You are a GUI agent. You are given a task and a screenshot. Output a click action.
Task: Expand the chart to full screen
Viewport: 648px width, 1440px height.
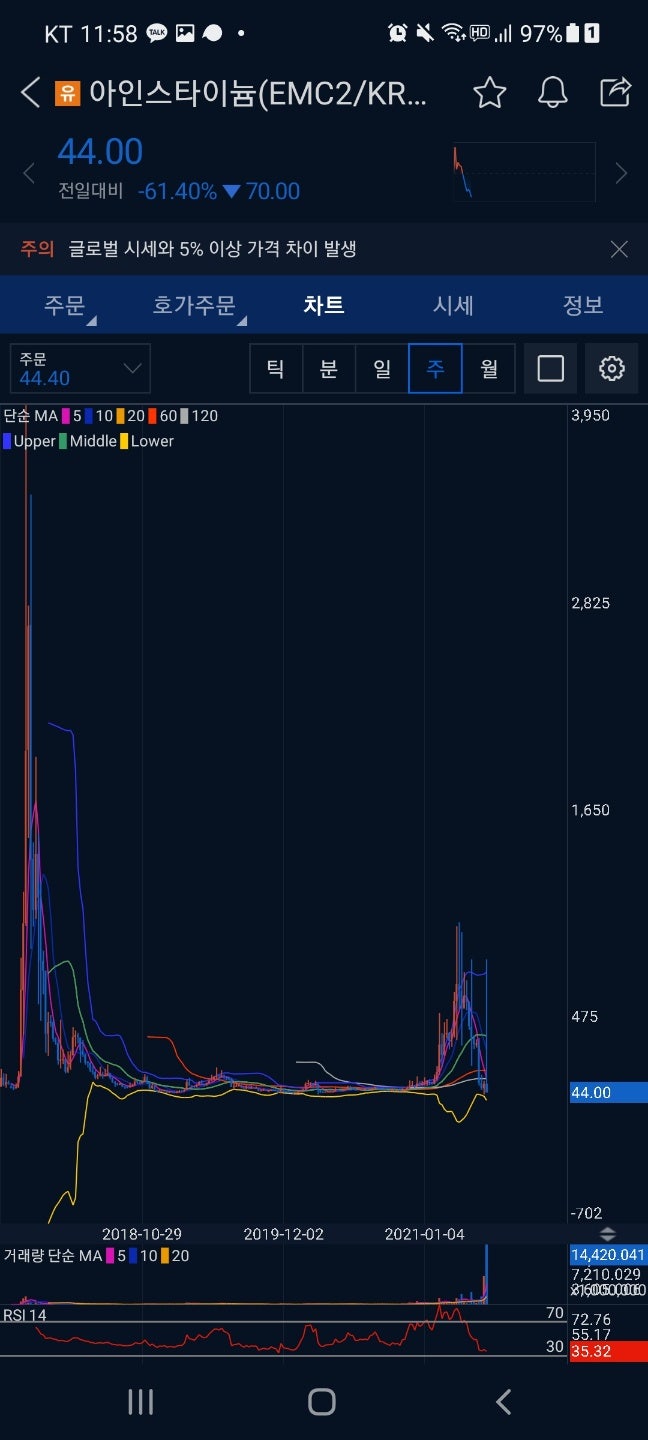[x=551, y=369]
